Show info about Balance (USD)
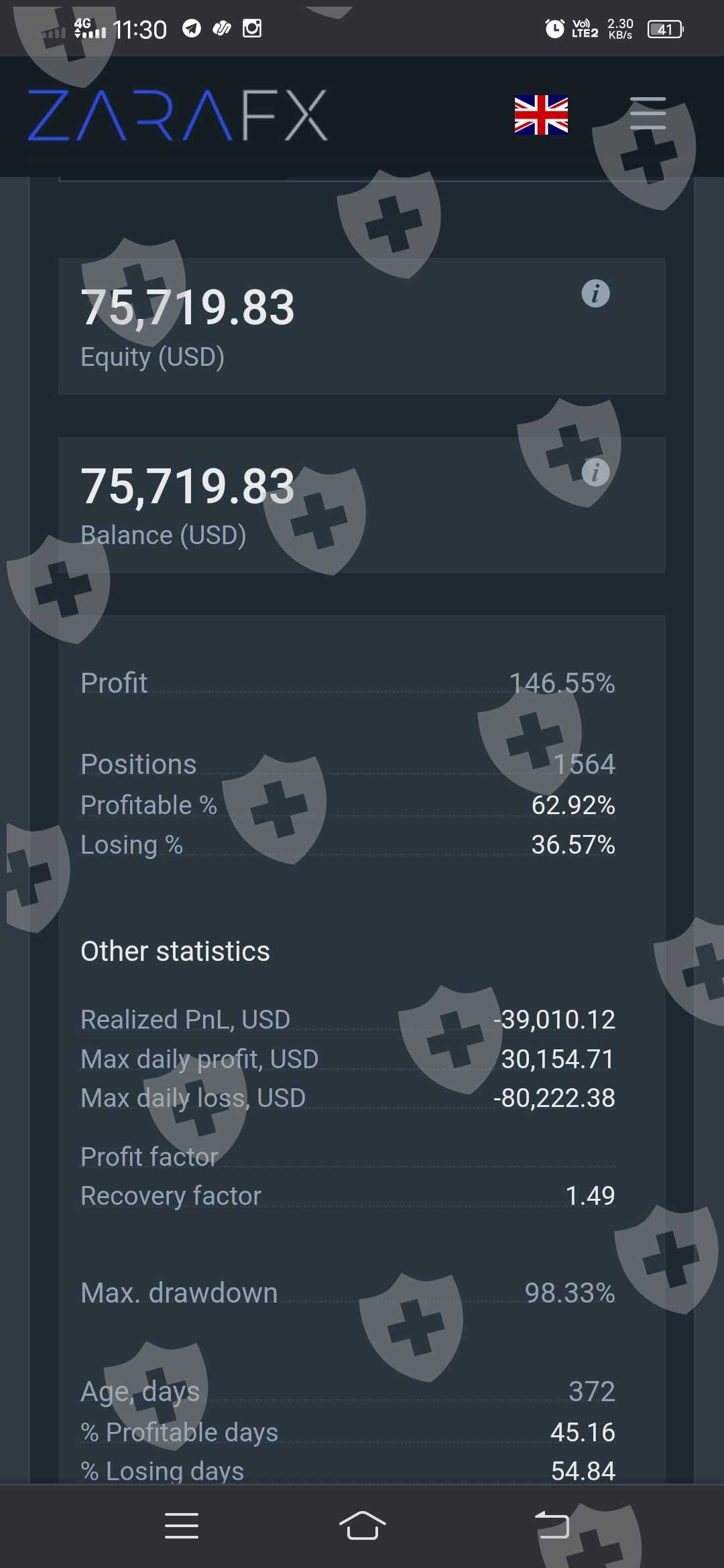 click(595, 472)
